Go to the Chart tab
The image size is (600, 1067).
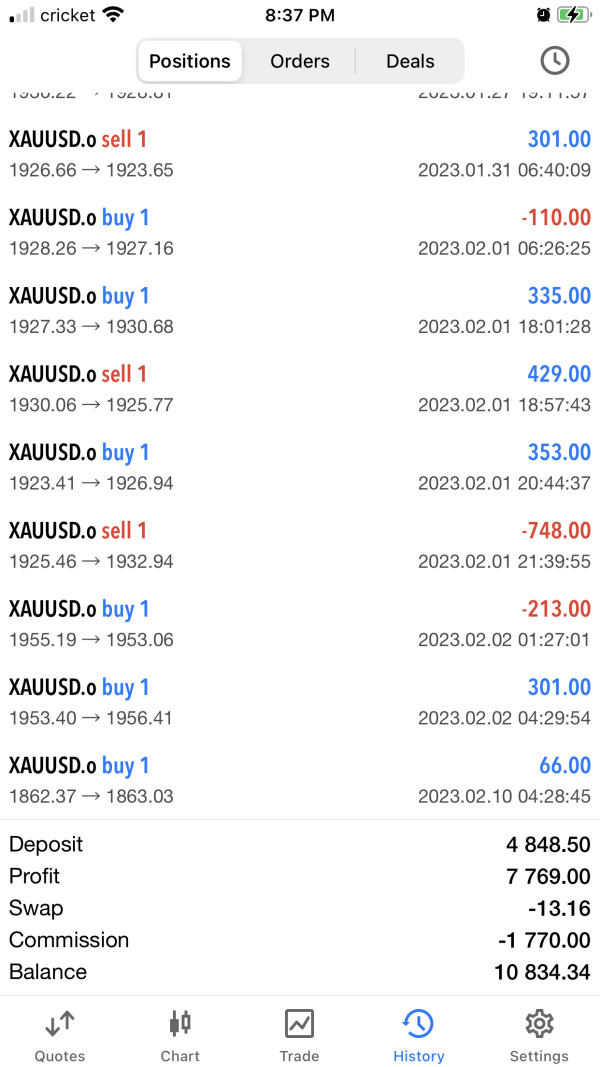coord(180,1035)
